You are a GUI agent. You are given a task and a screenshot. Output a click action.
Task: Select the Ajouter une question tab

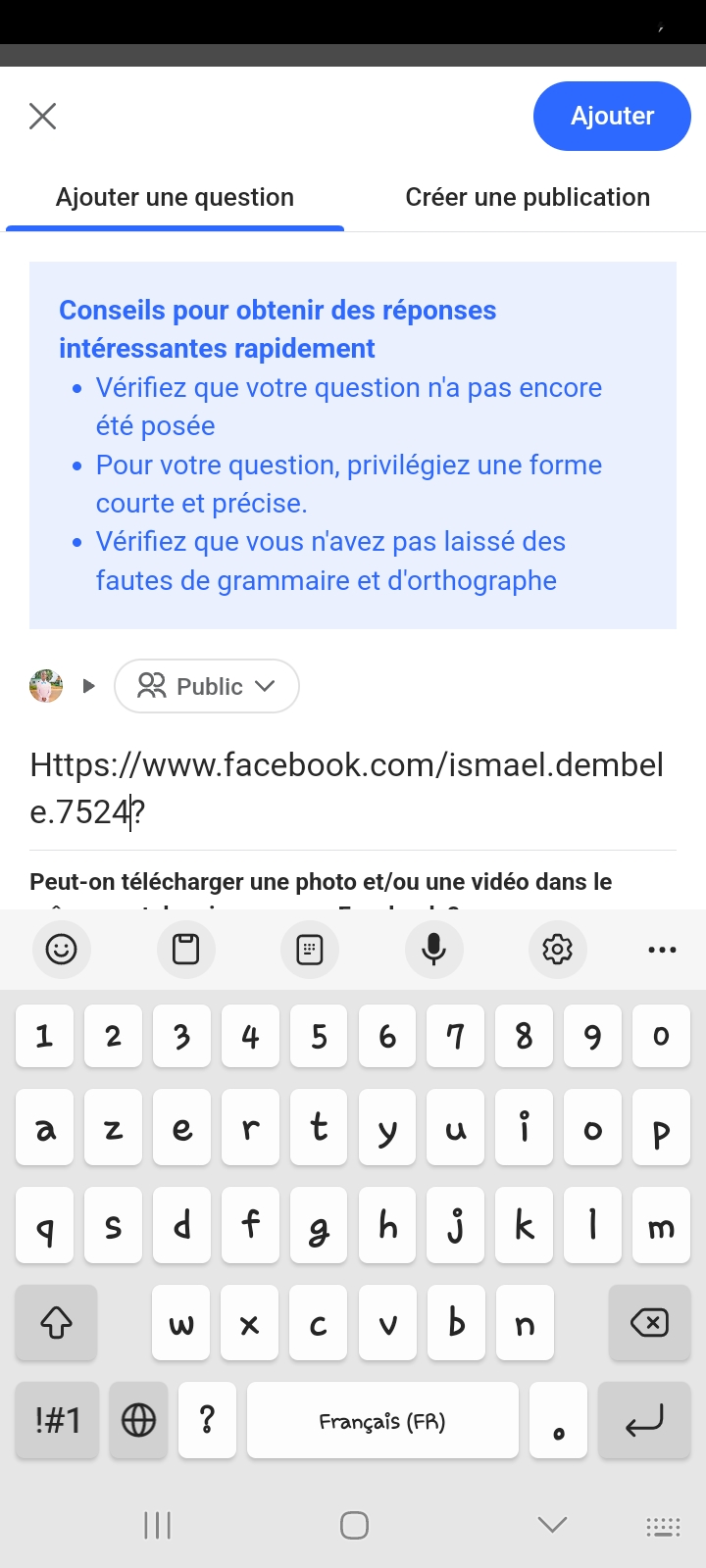tap(175, 197)
